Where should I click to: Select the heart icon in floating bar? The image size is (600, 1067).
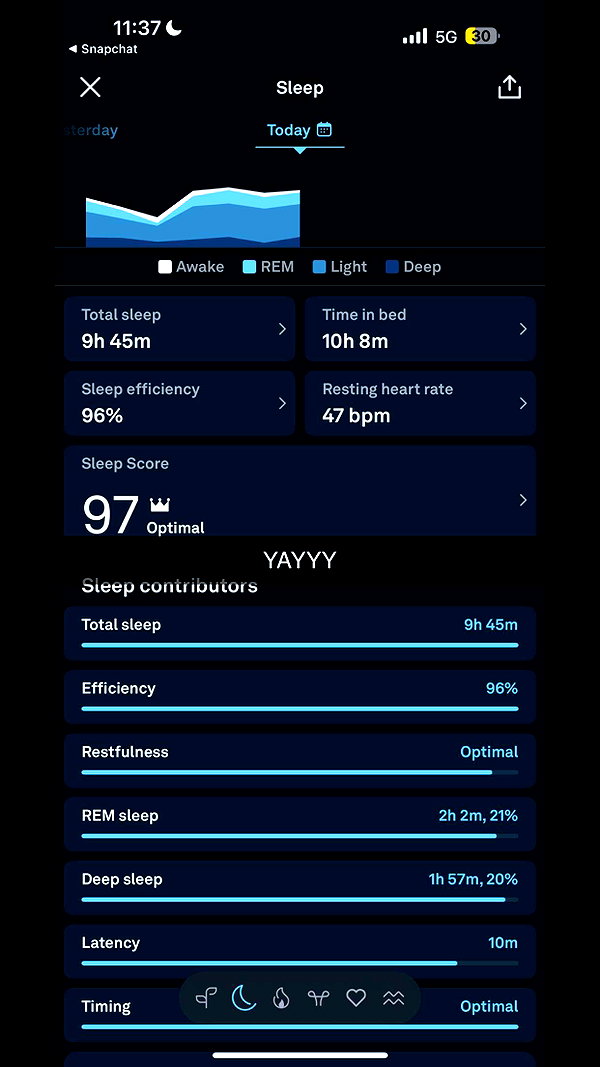point(356,998)
